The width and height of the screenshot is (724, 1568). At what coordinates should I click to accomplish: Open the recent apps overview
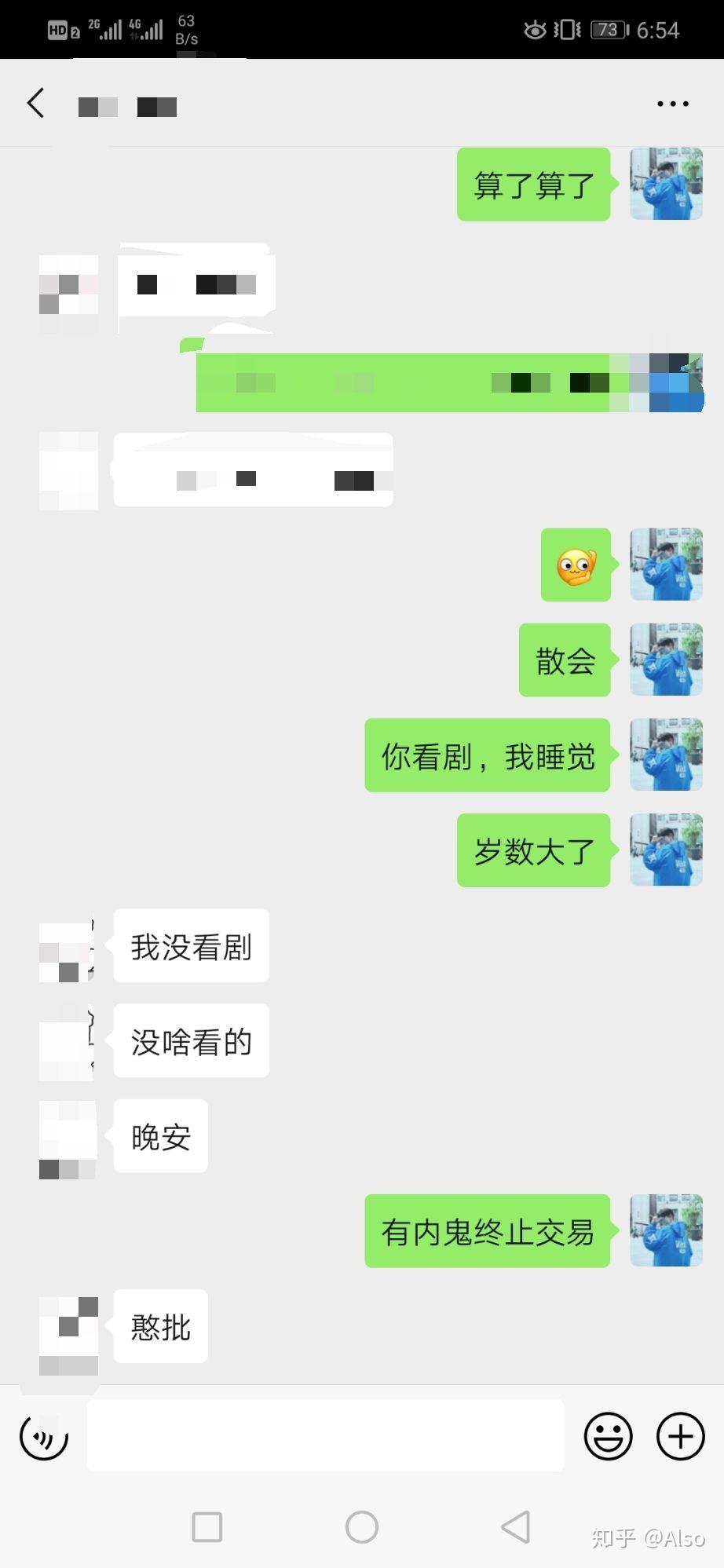click(x=207, y=1527)
